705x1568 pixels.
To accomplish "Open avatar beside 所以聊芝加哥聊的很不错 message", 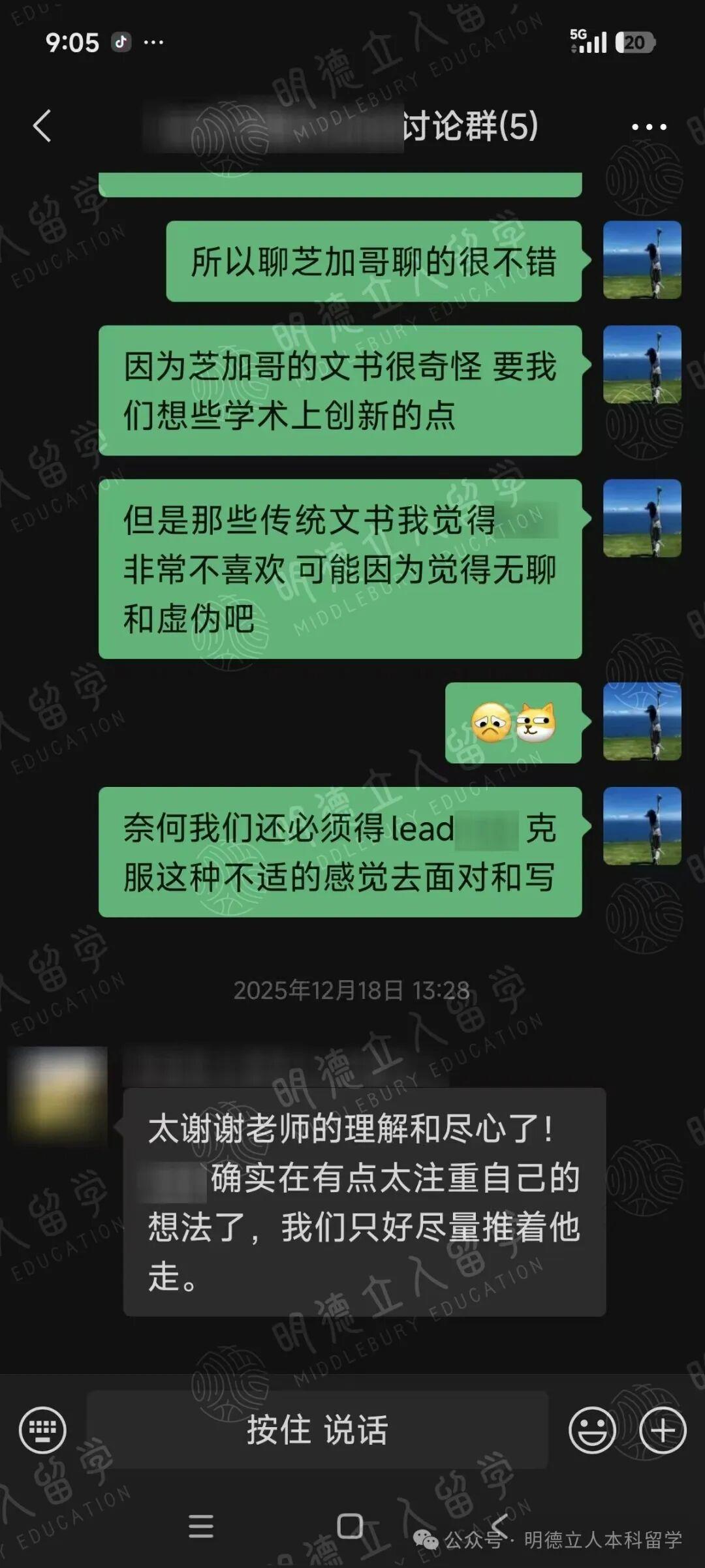I will [x=642, y=260].
